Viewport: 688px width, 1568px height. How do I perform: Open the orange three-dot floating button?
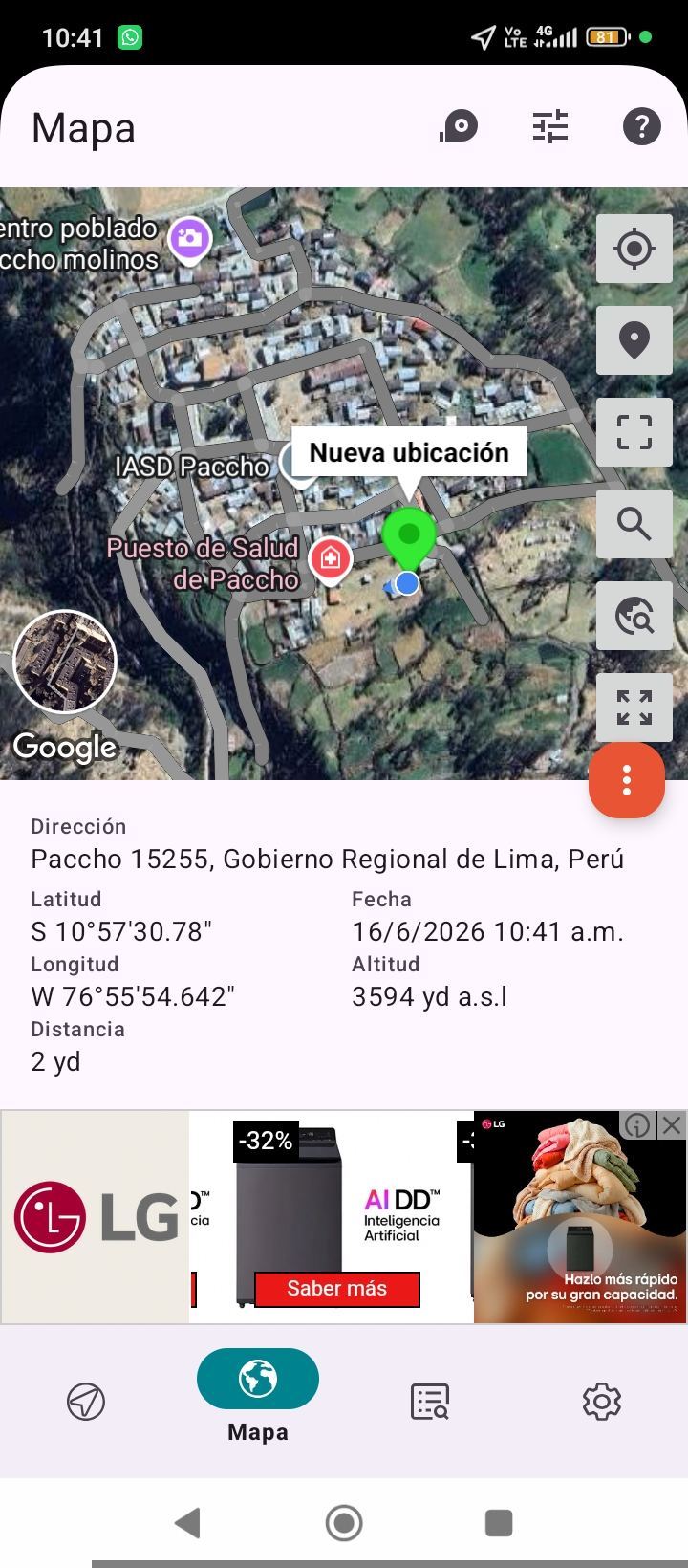[627, 780]
